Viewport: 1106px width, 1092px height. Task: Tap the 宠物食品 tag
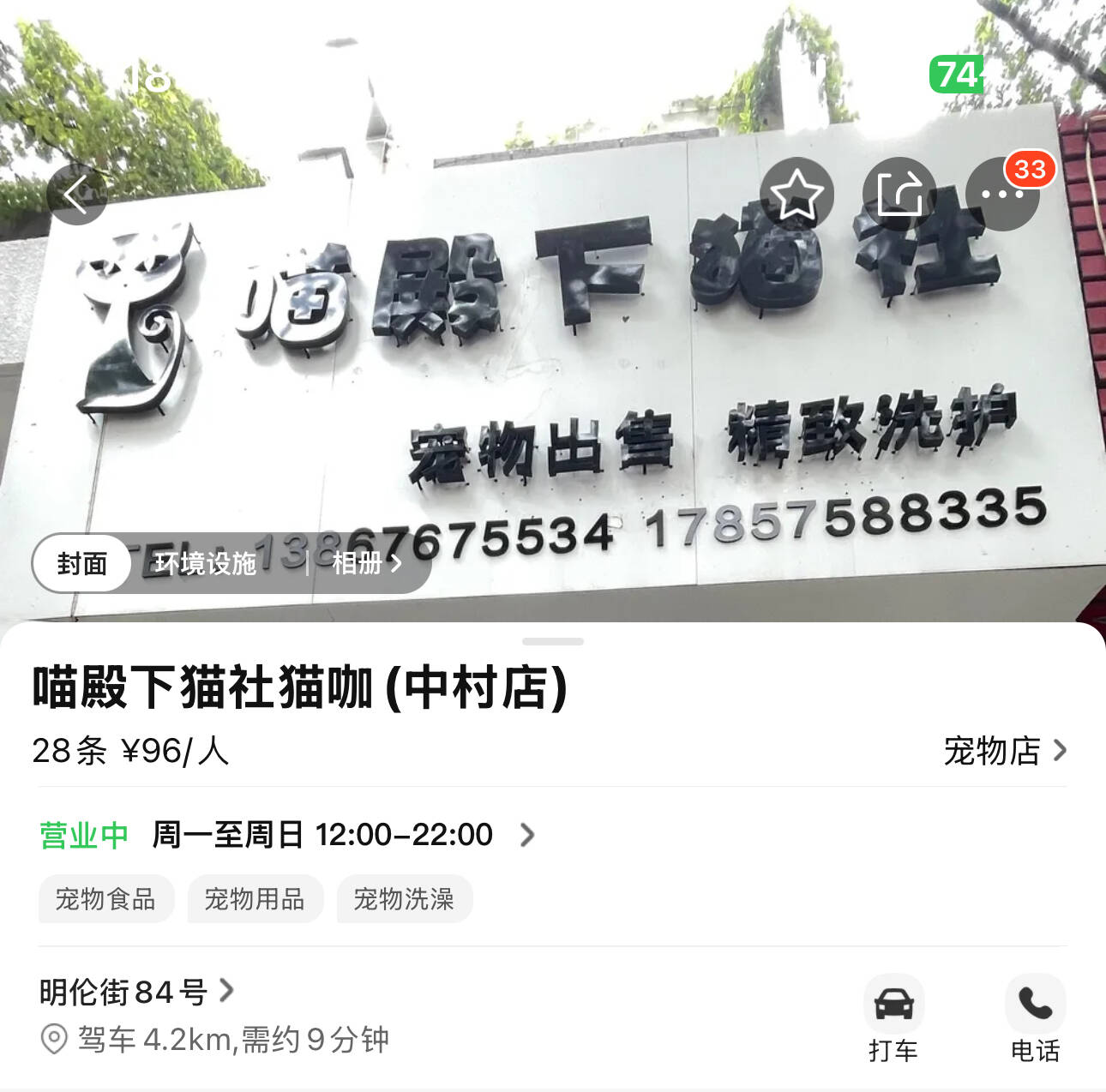pyautogui.click(x=105, y=899)
